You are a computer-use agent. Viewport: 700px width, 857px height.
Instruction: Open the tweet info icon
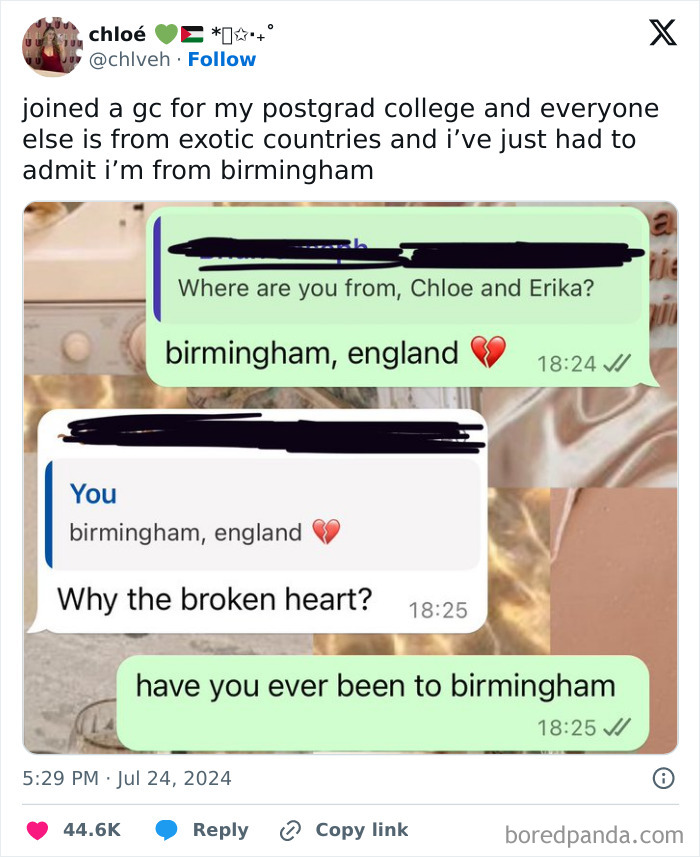(662, 778)
